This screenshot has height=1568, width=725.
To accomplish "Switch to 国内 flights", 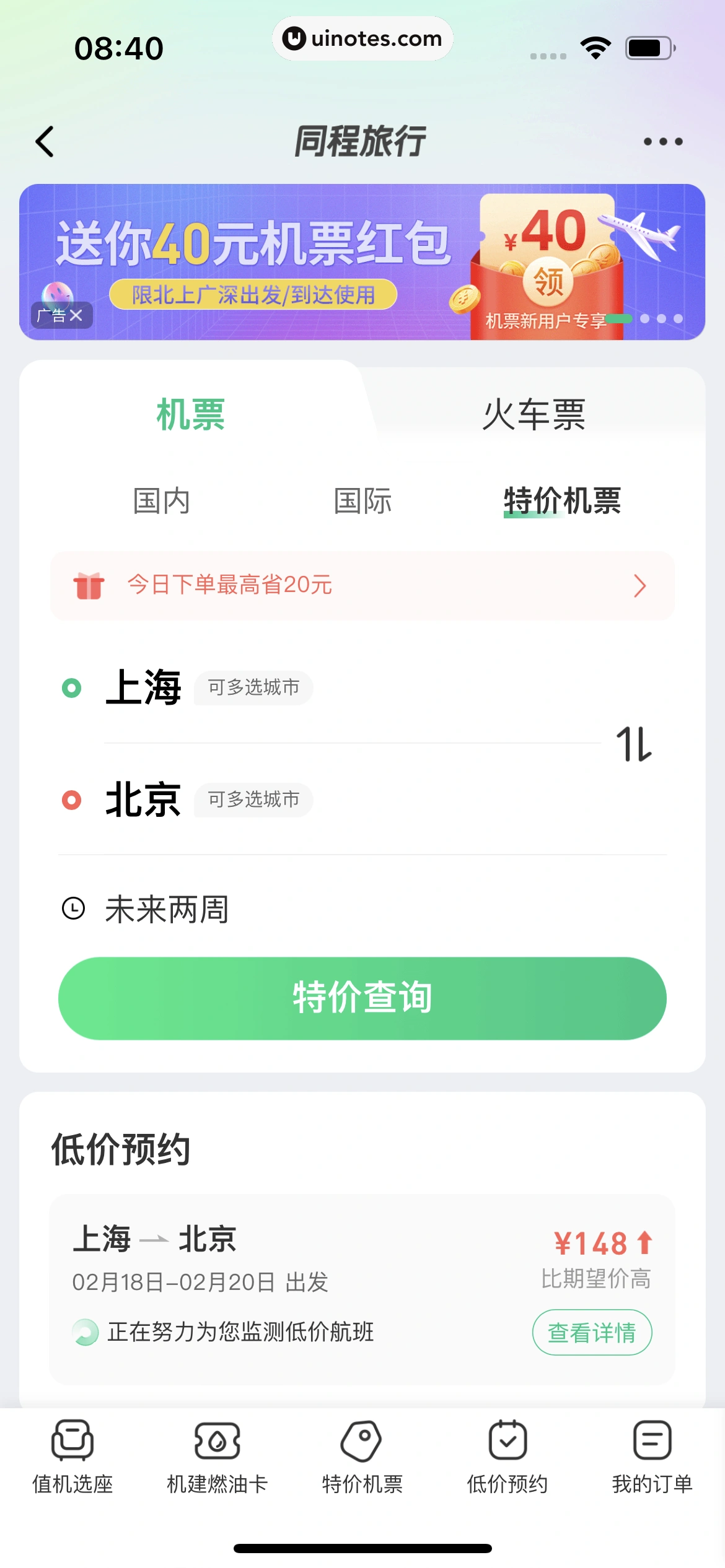I will pos(161,500).
